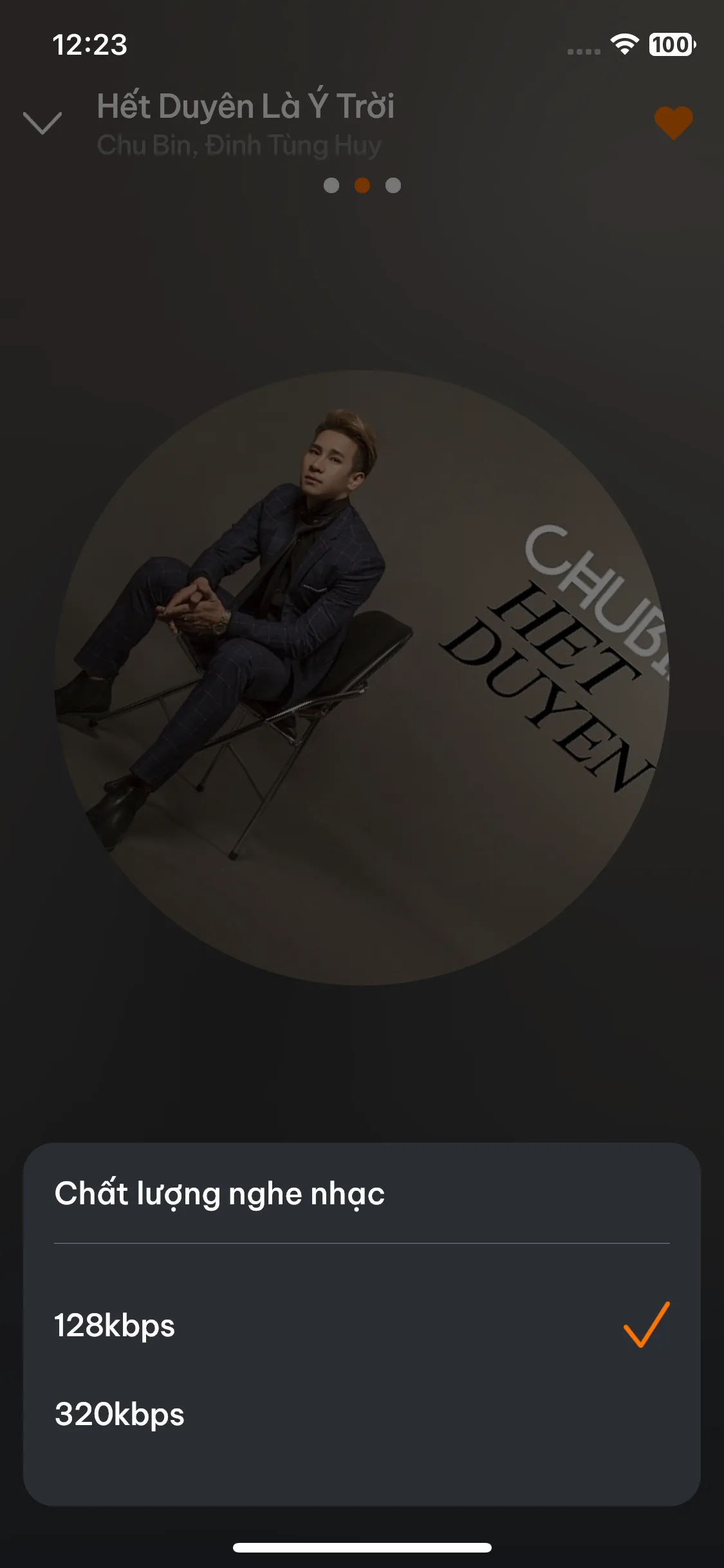Choose the 320kbps streaming quality
The image size is (724, 1568).
pyautogui.click(x=362, y=1415)
